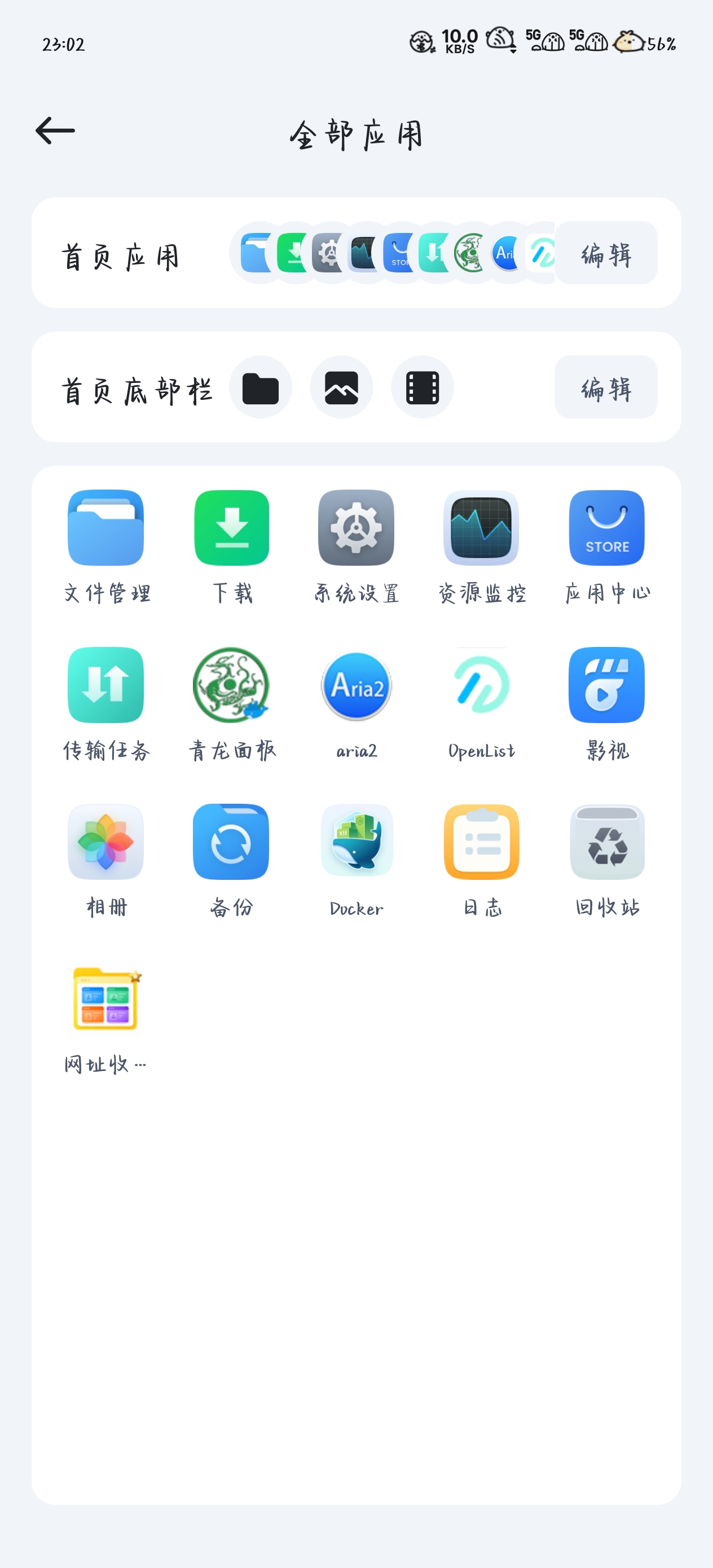
Task: Open 回收站
Action: coord(606,842)
